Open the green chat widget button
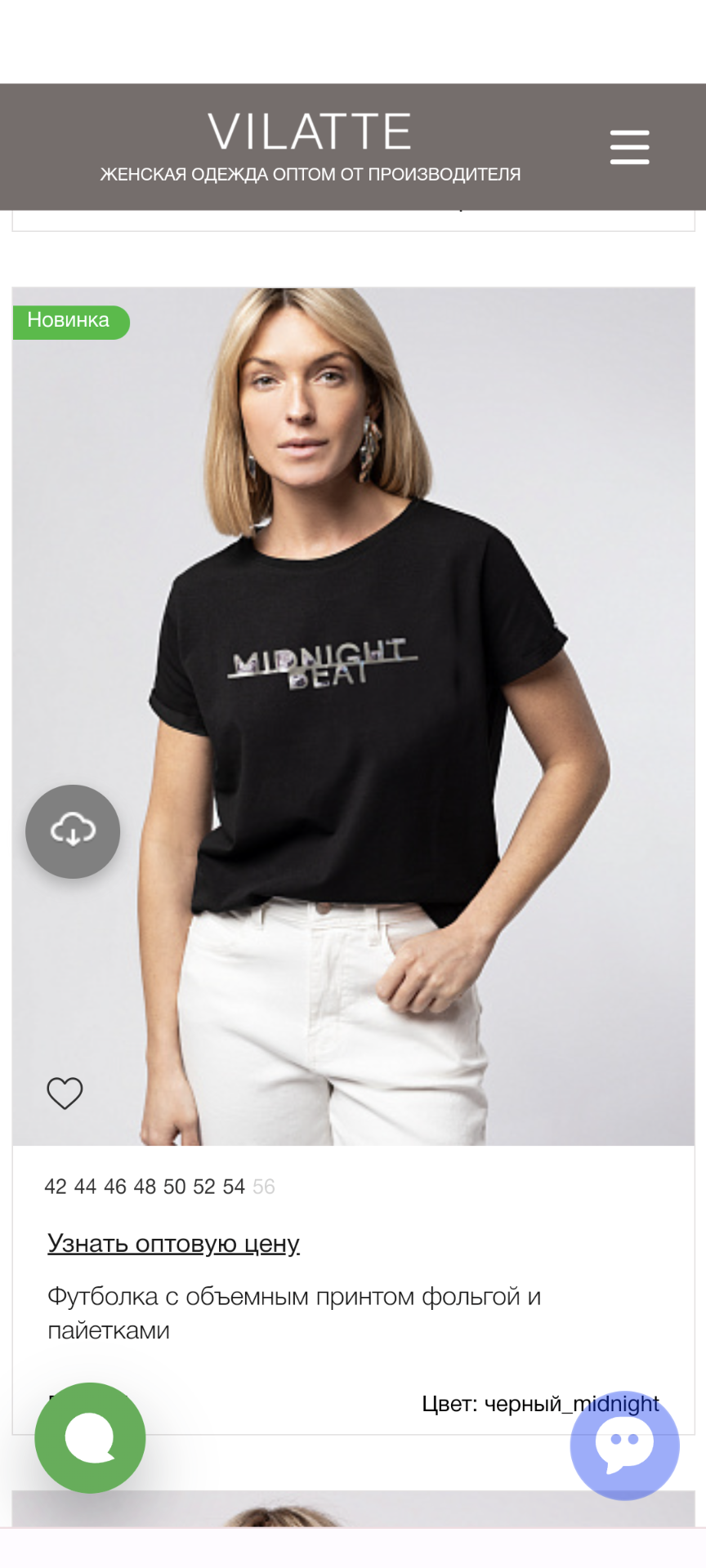706x1568 pixels. 90,1437
